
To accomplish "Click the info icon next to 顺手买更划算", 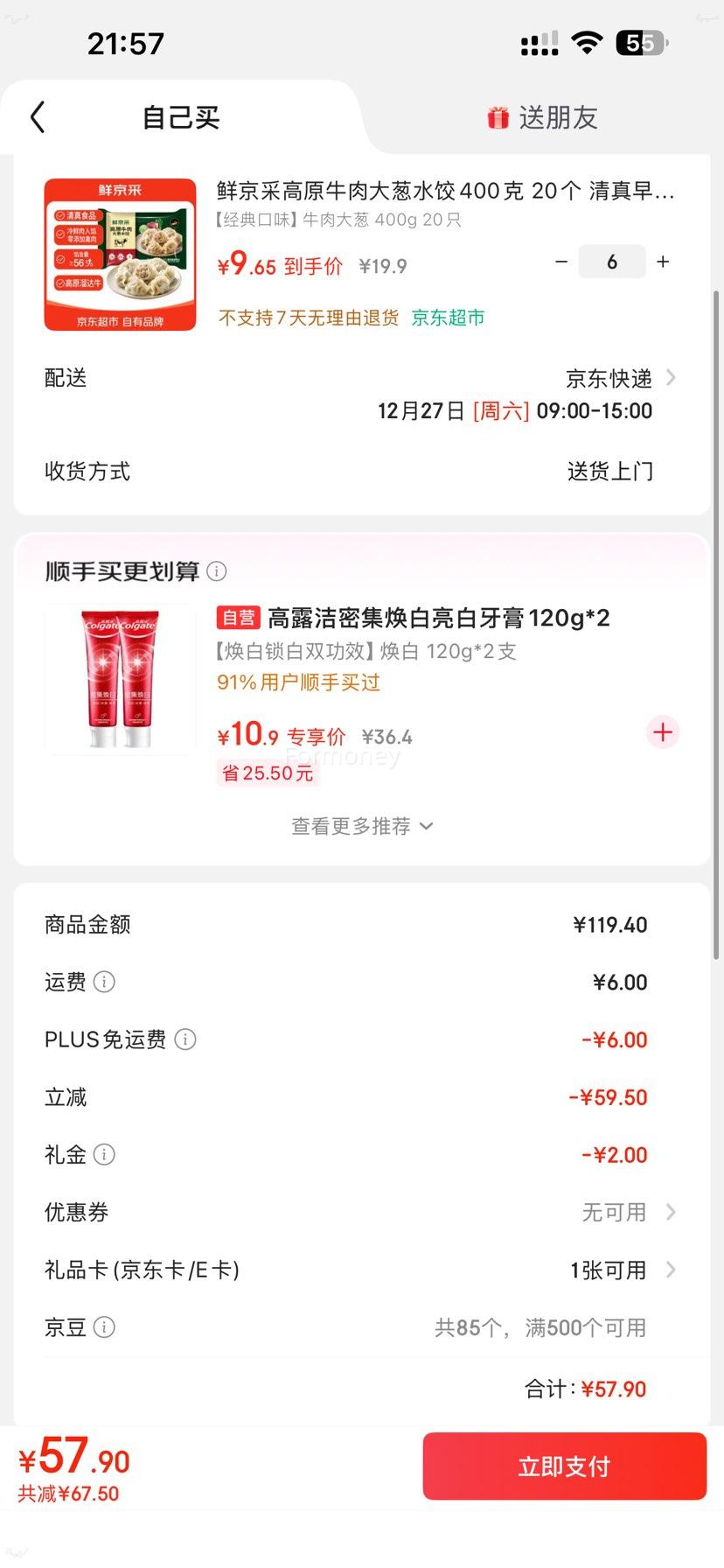I will 217,571.
